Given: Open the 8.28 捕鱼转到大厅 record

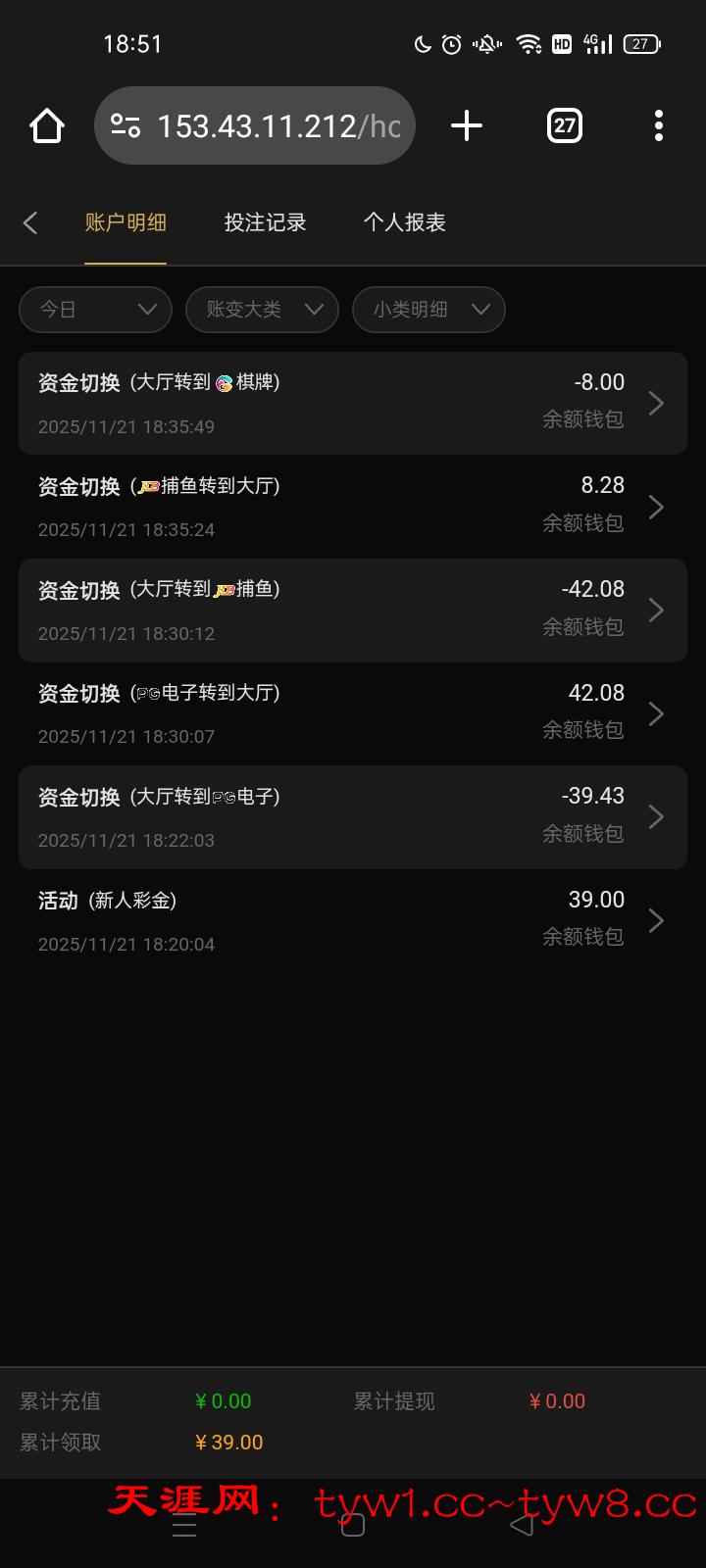Looking at the screenshot, I should (352, 507).
